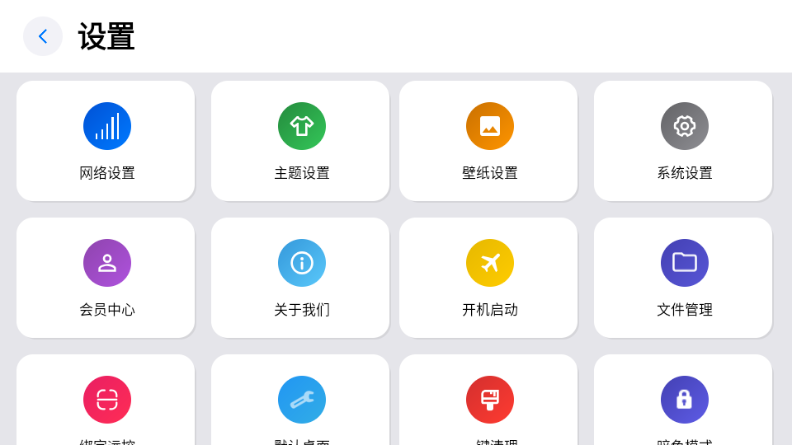The height and width of the screenshot is (445, 792).
Task: Go back from the 设置 page
Action: (42, 37)
